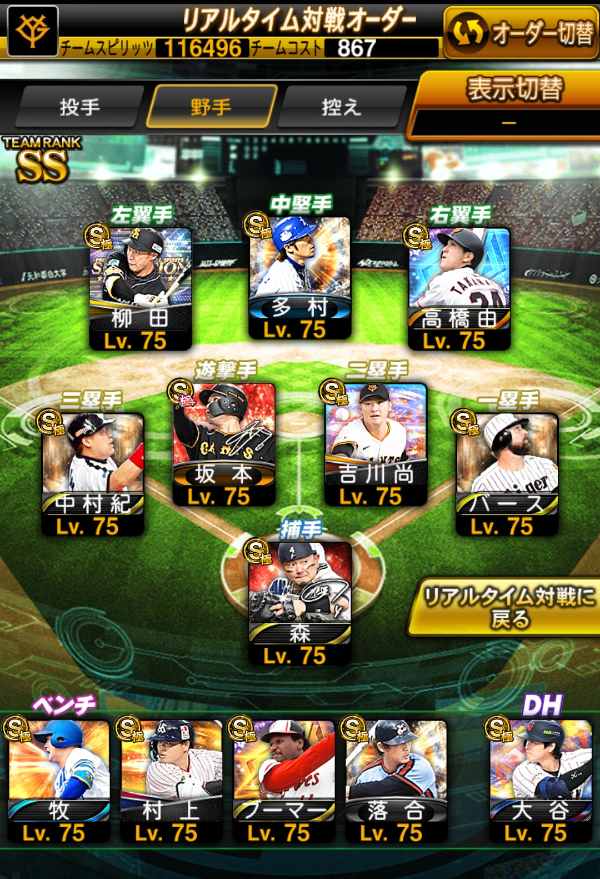
Task: Tap DH player 大谷 card
Action: 541,778
